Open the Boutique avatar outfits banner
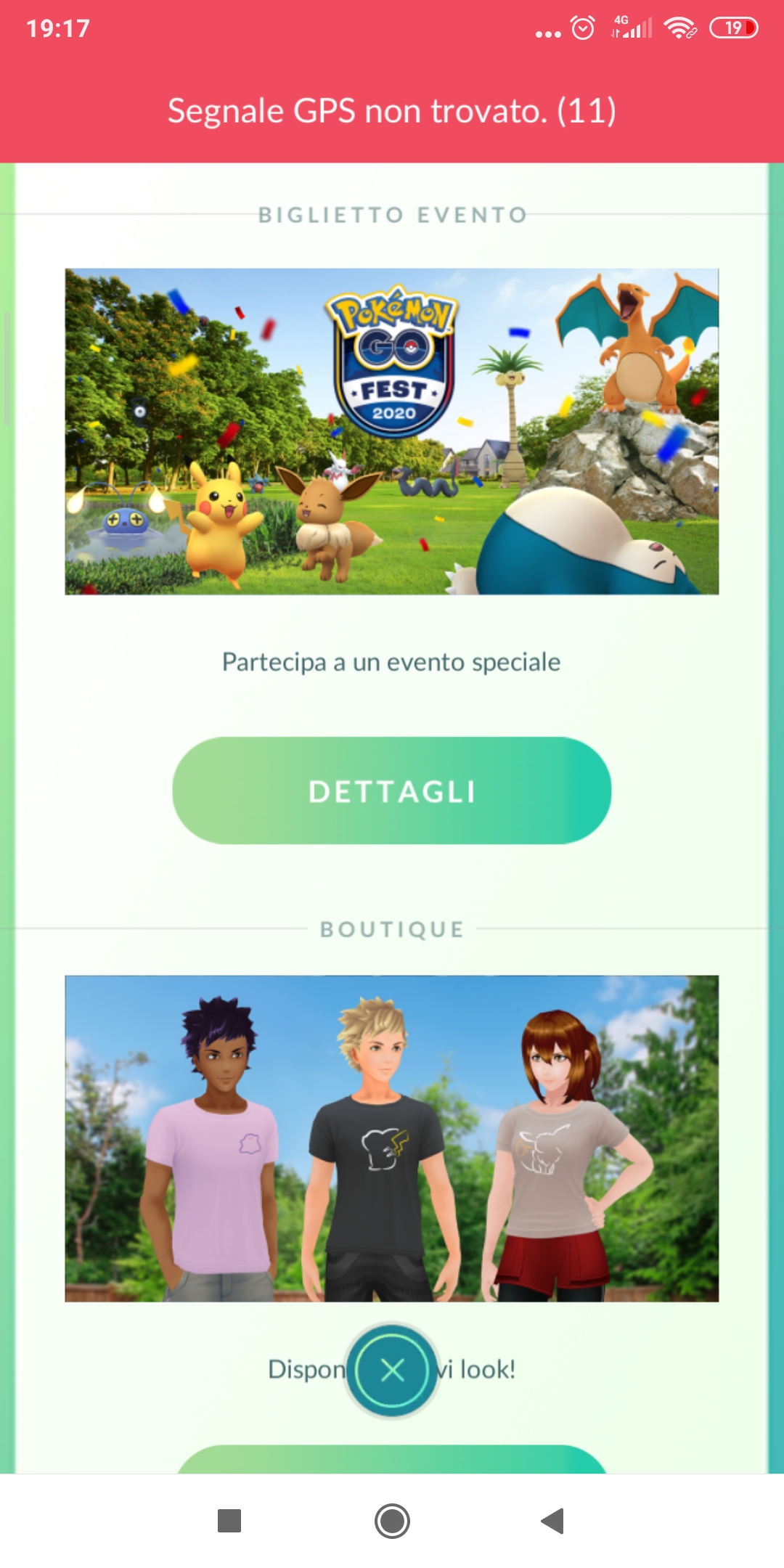The height and width of the screenshot is (1568, 784). (x=392, y=1138)
